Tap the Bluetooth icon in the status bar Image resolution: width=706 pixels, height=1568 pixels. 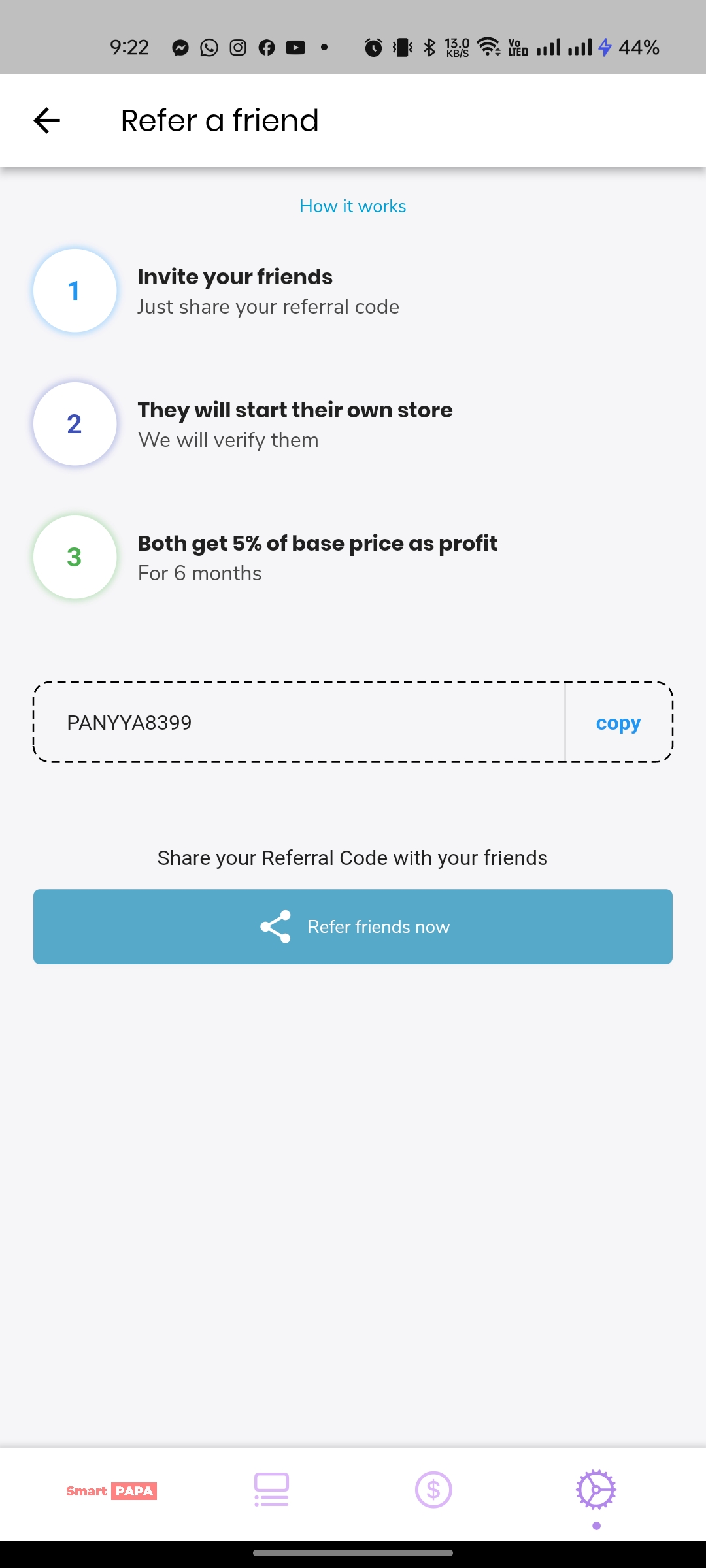(429, 46)
